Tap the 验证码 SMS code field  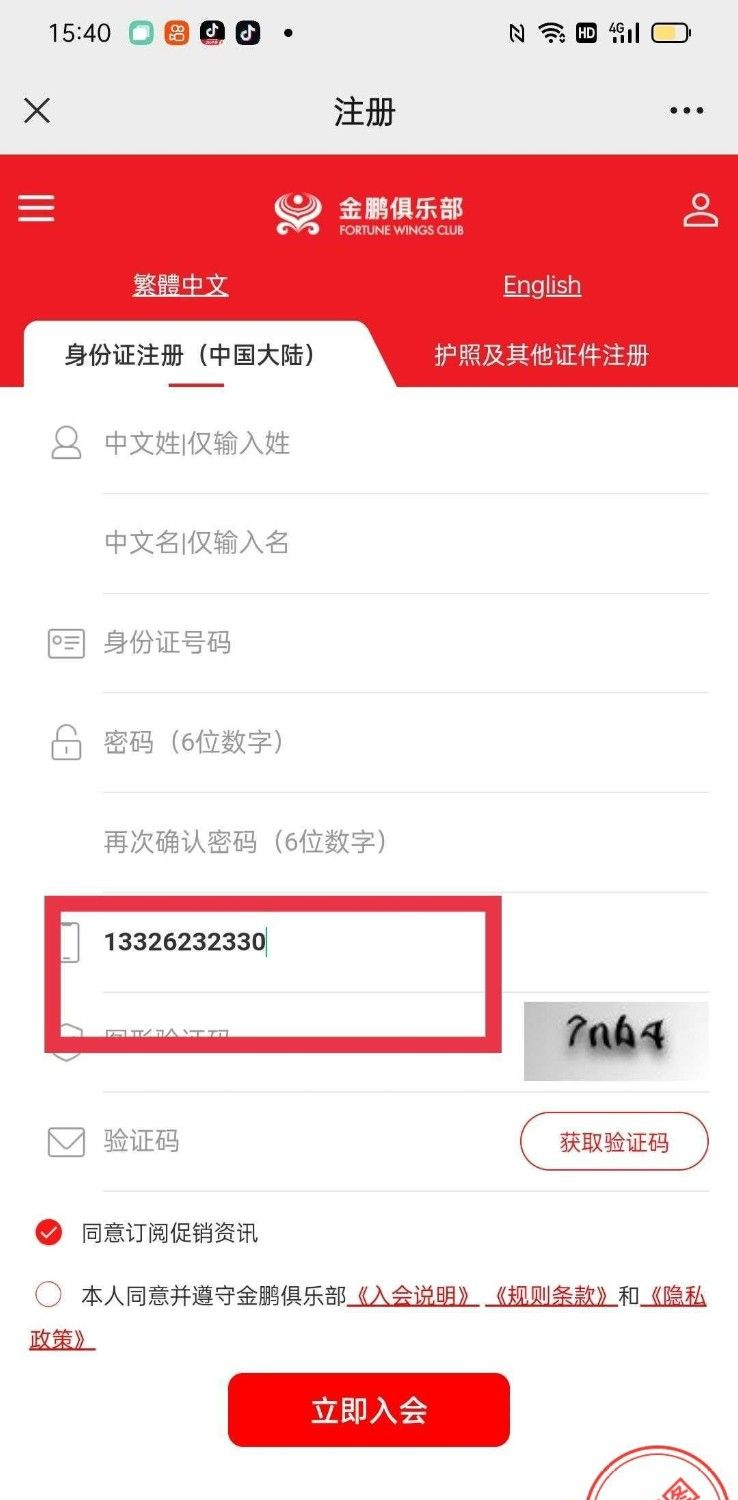click(300, 1141)
